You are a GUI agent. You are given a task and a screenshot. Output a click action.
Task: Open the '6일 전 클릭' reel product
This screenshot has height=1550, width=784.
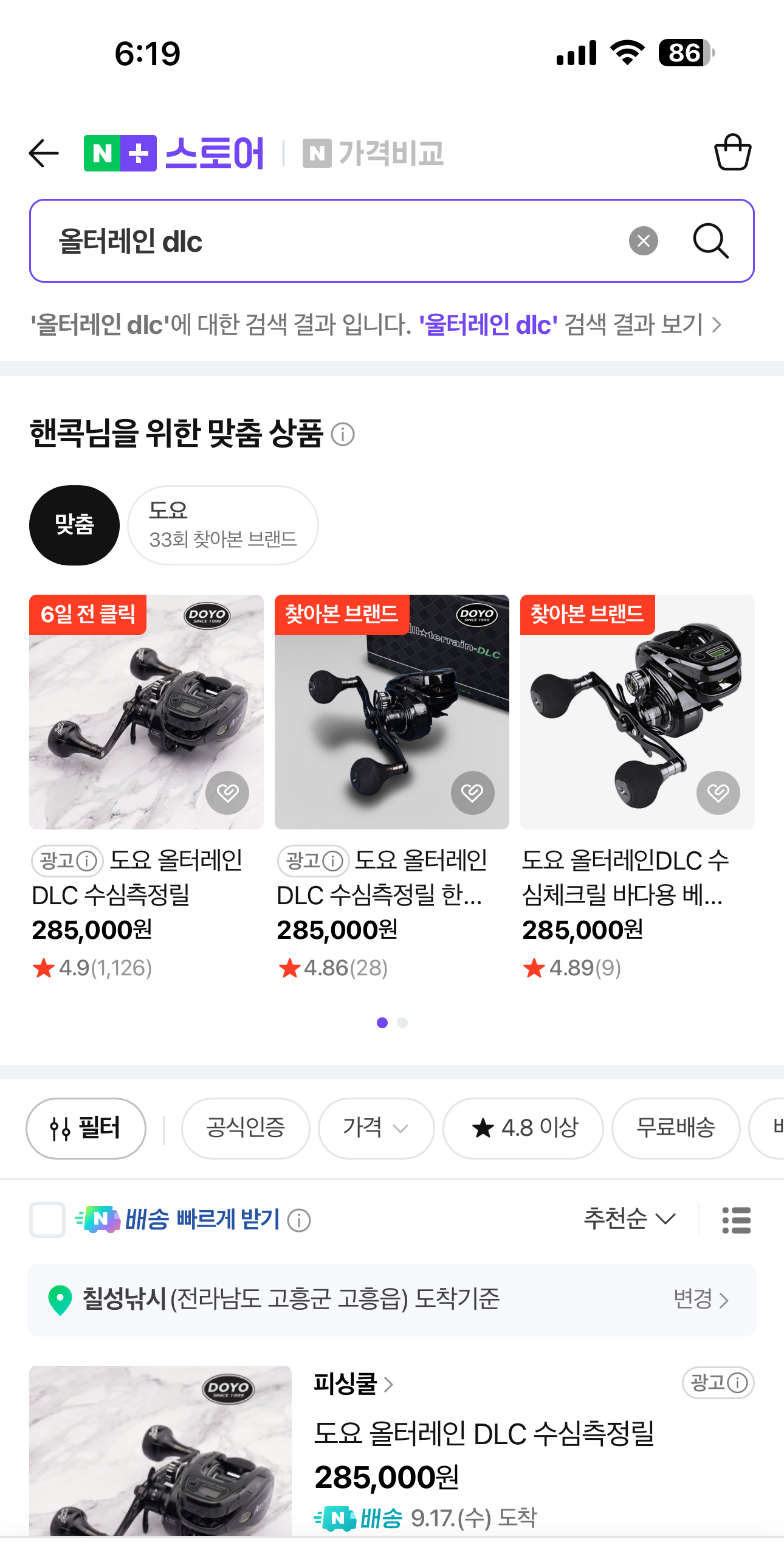[146, 711]
